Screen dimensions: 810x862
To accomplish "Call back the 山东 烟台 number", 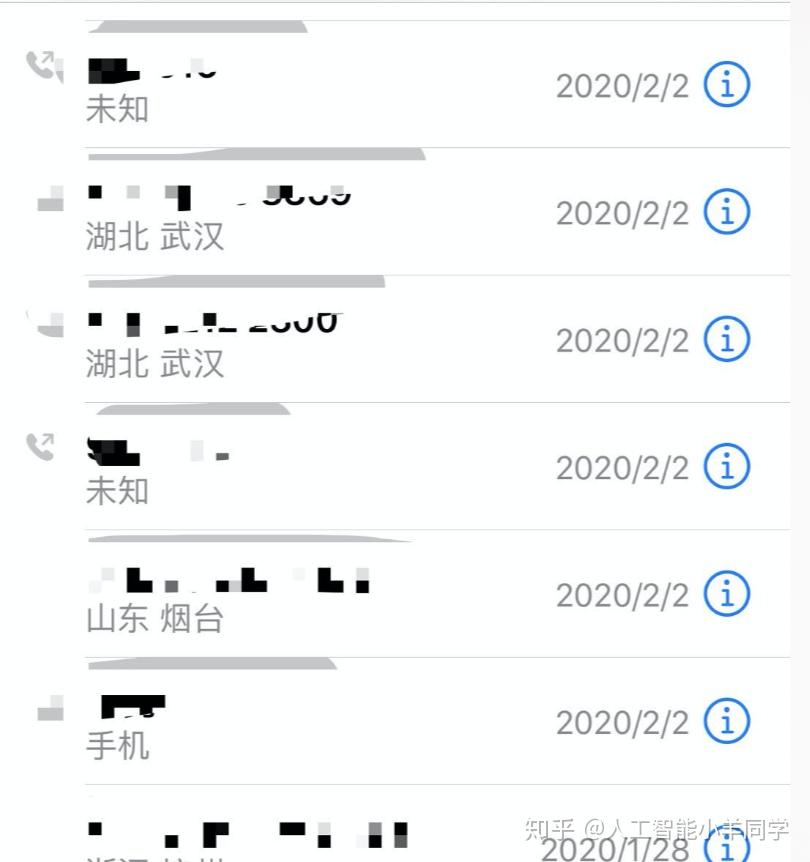I will 300,595.
